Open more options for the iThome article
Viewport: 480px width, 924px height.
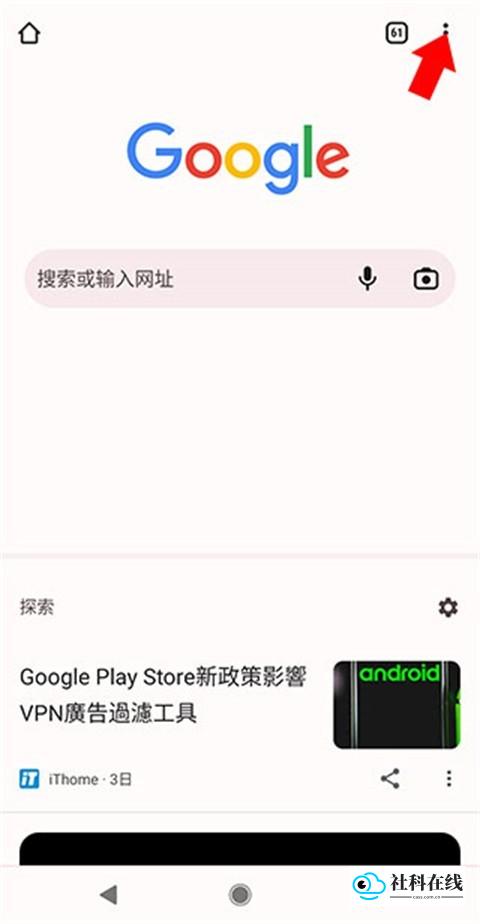[449, 778]
